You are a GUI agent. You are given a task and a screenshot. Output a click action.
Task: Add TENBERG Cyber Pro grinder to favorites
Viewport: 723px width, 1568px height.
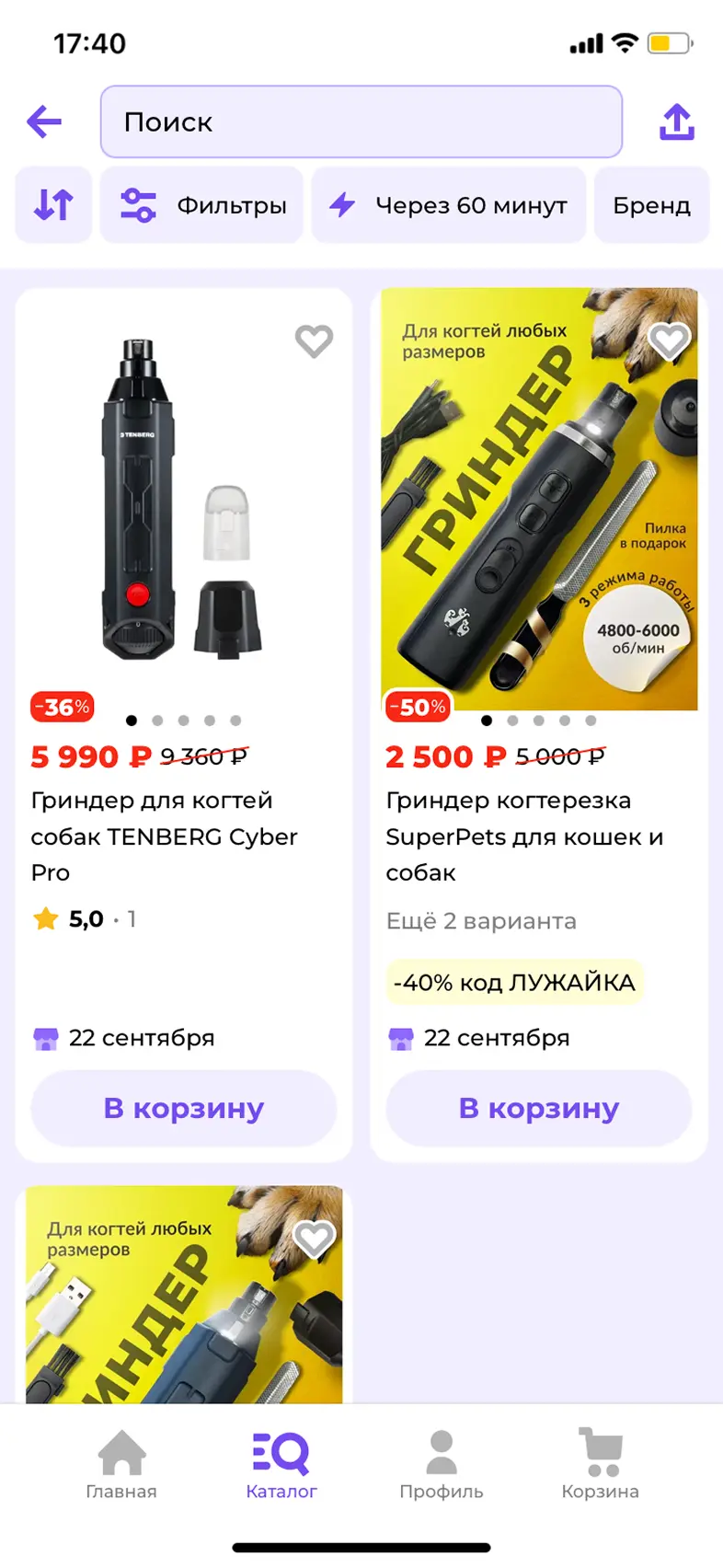[314, 341]
